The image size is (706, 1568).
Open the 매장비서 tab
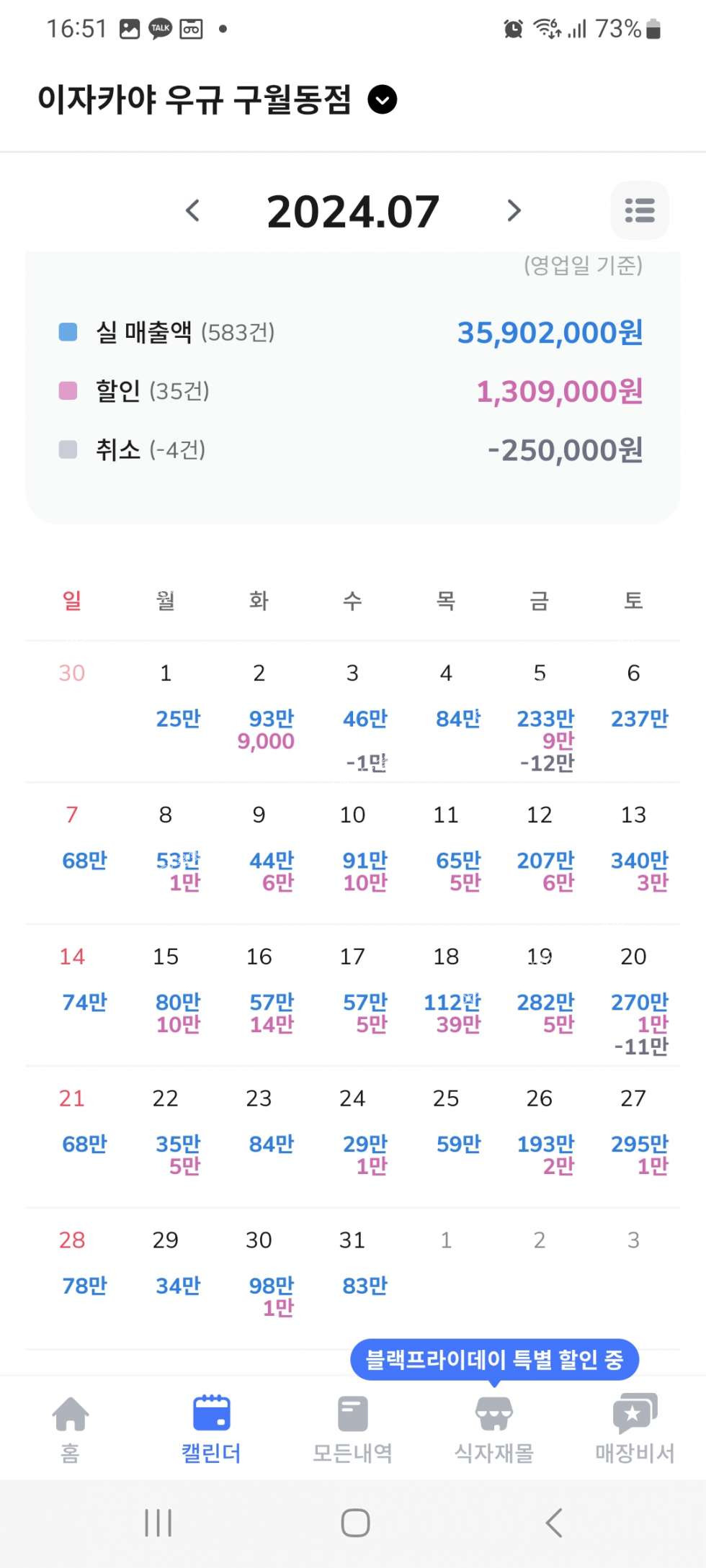click(x=635, y=1429)
